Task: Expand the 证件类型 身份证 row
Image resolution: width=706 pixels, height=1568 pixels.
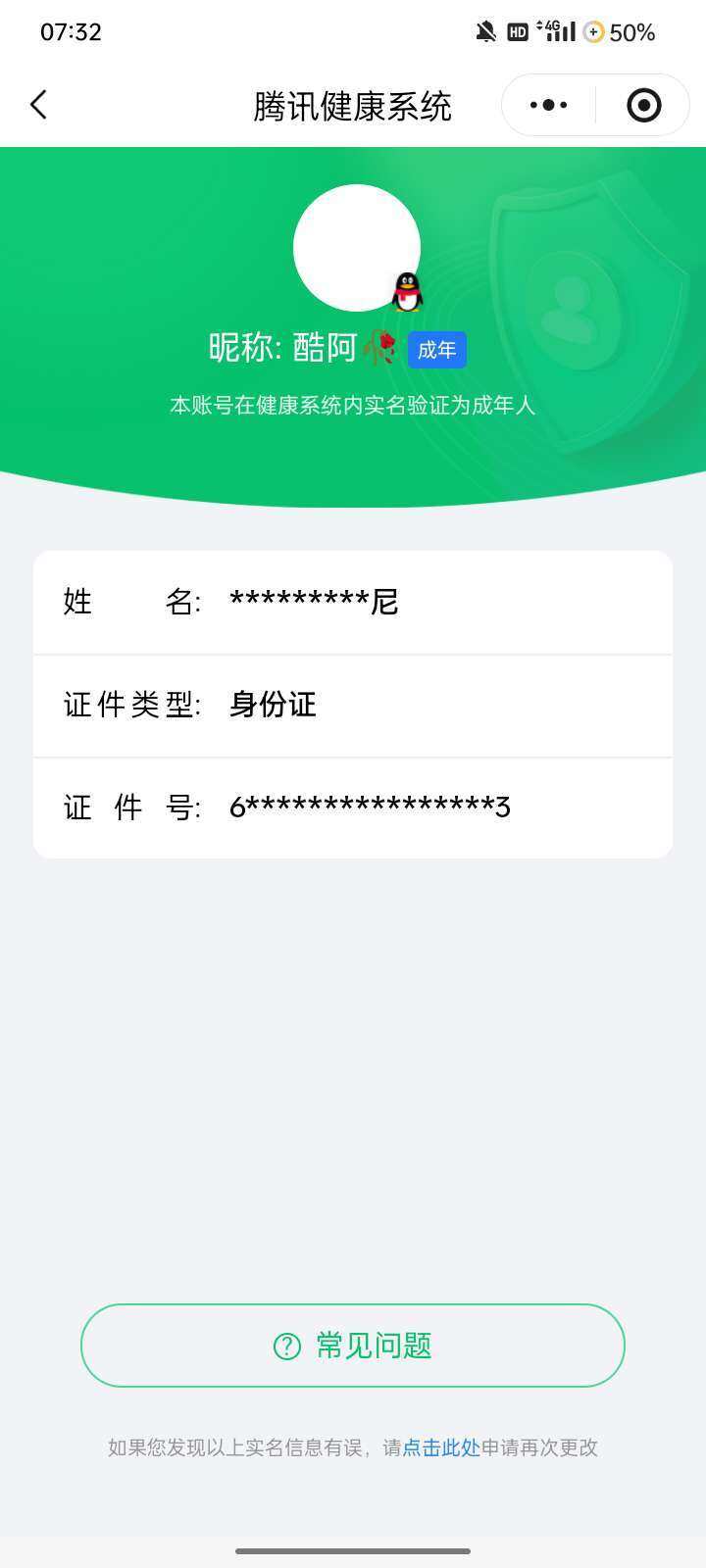Action: (353, 705)
